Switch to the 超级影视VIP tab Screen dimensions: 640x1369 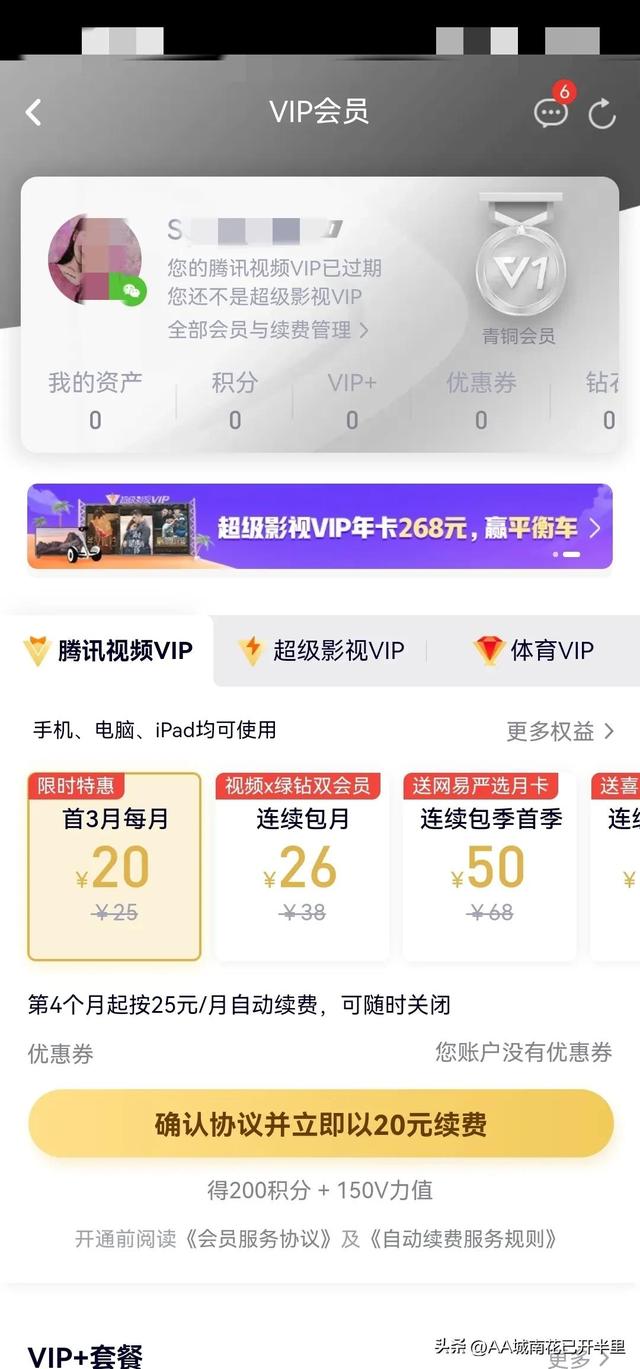(322, 651)
